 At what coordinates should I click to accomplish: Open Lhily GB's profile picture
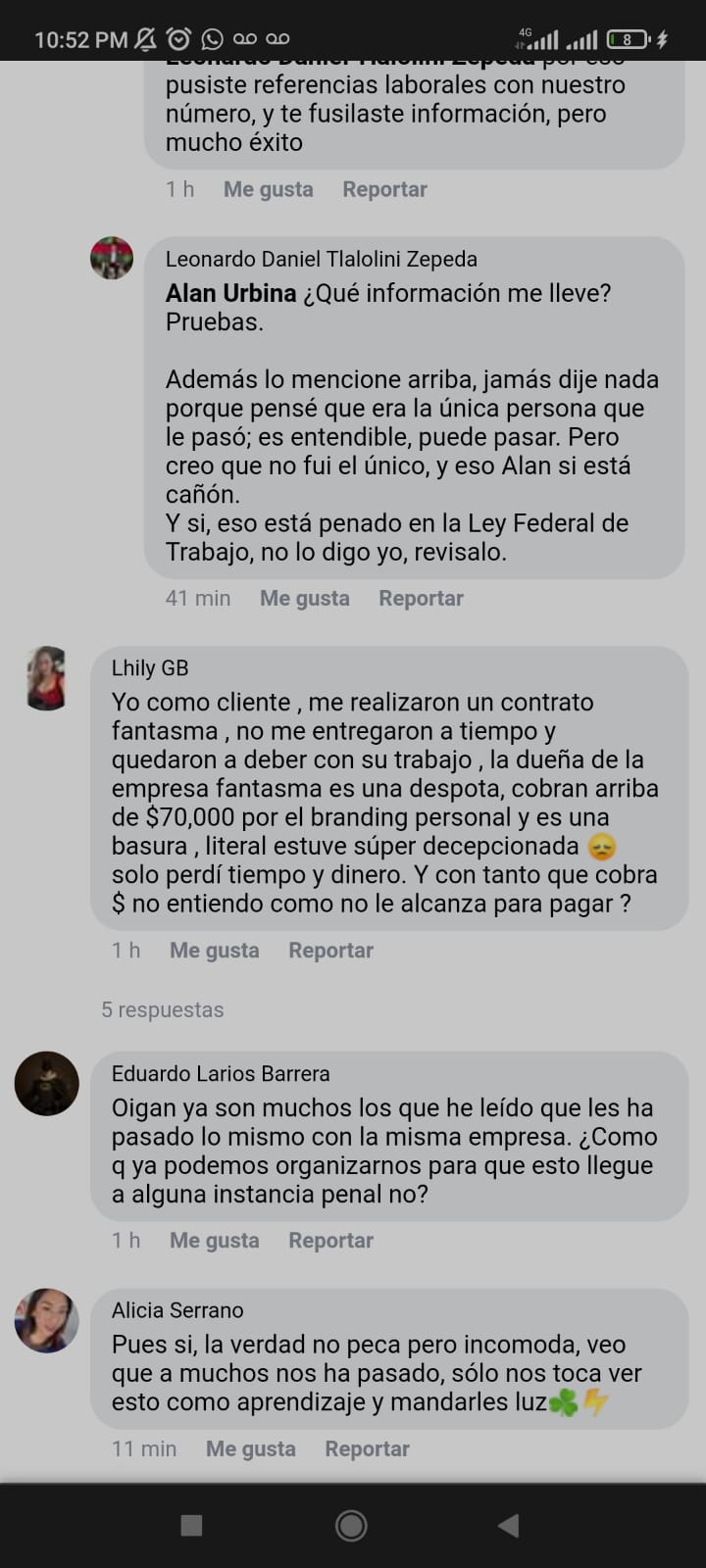pyautogui.click(x=46, y=678)
